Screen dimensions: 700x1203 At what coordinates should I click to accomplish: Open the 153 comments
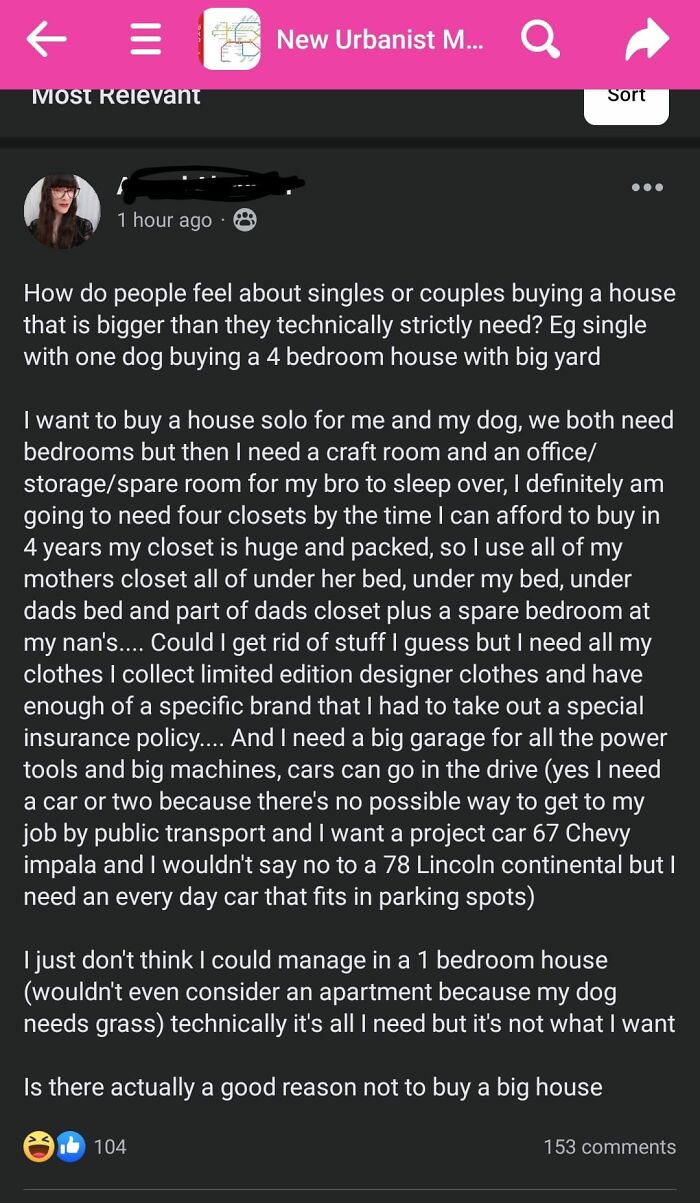coord(609,1147)
